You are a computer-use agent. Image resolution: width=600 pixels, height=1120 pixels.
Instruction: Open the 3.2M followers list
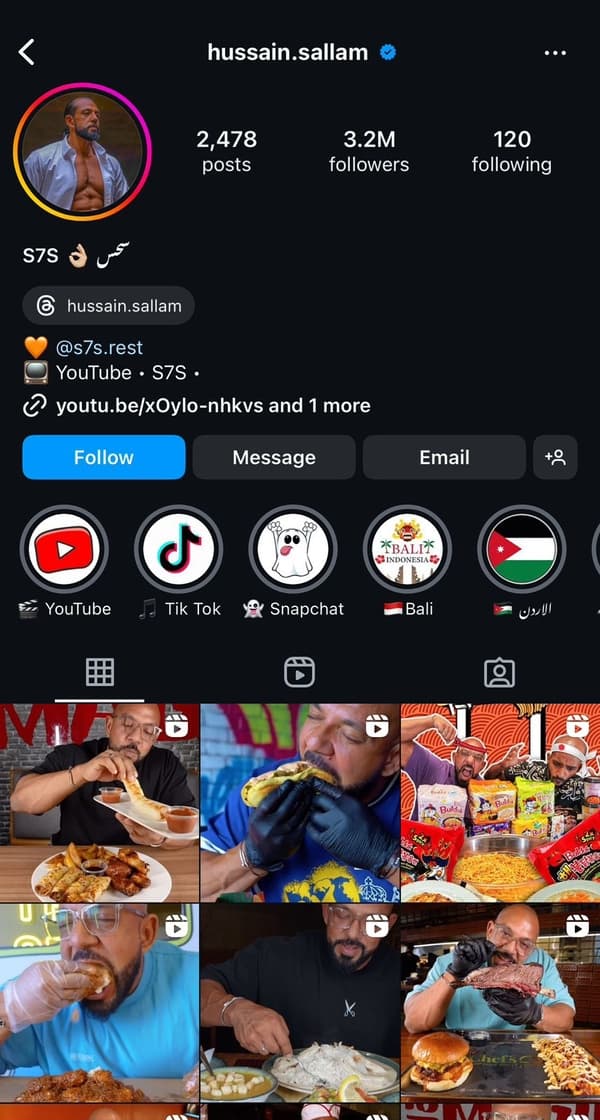(368, 151)
